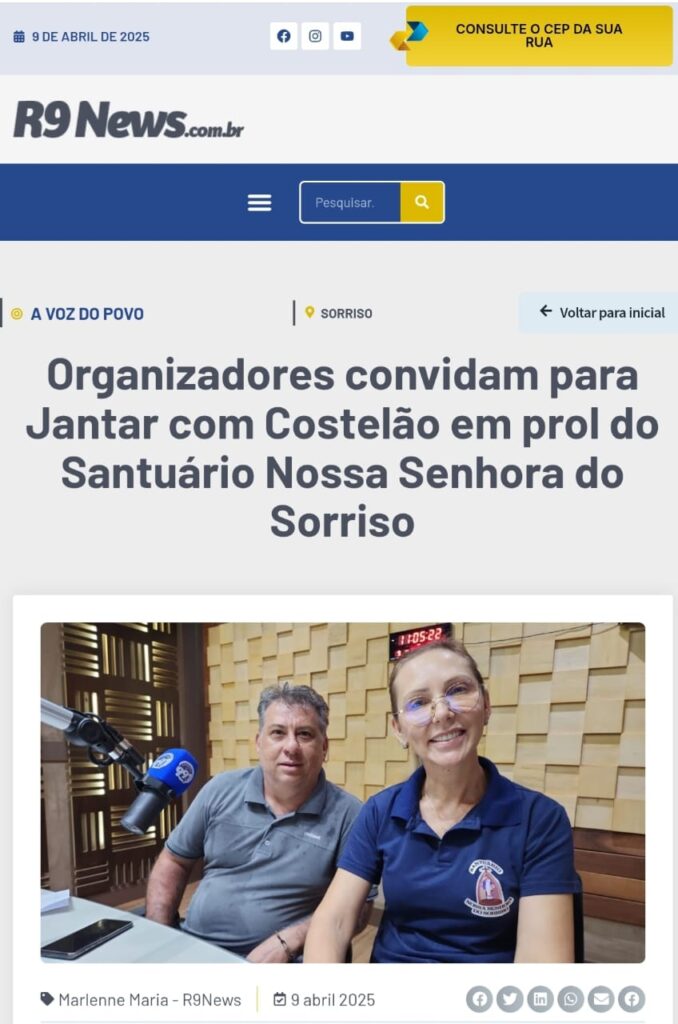Open the hamburger menu
Image resolution: width=678 pixels, height=1024 pixels.
[x=259, y=203]
